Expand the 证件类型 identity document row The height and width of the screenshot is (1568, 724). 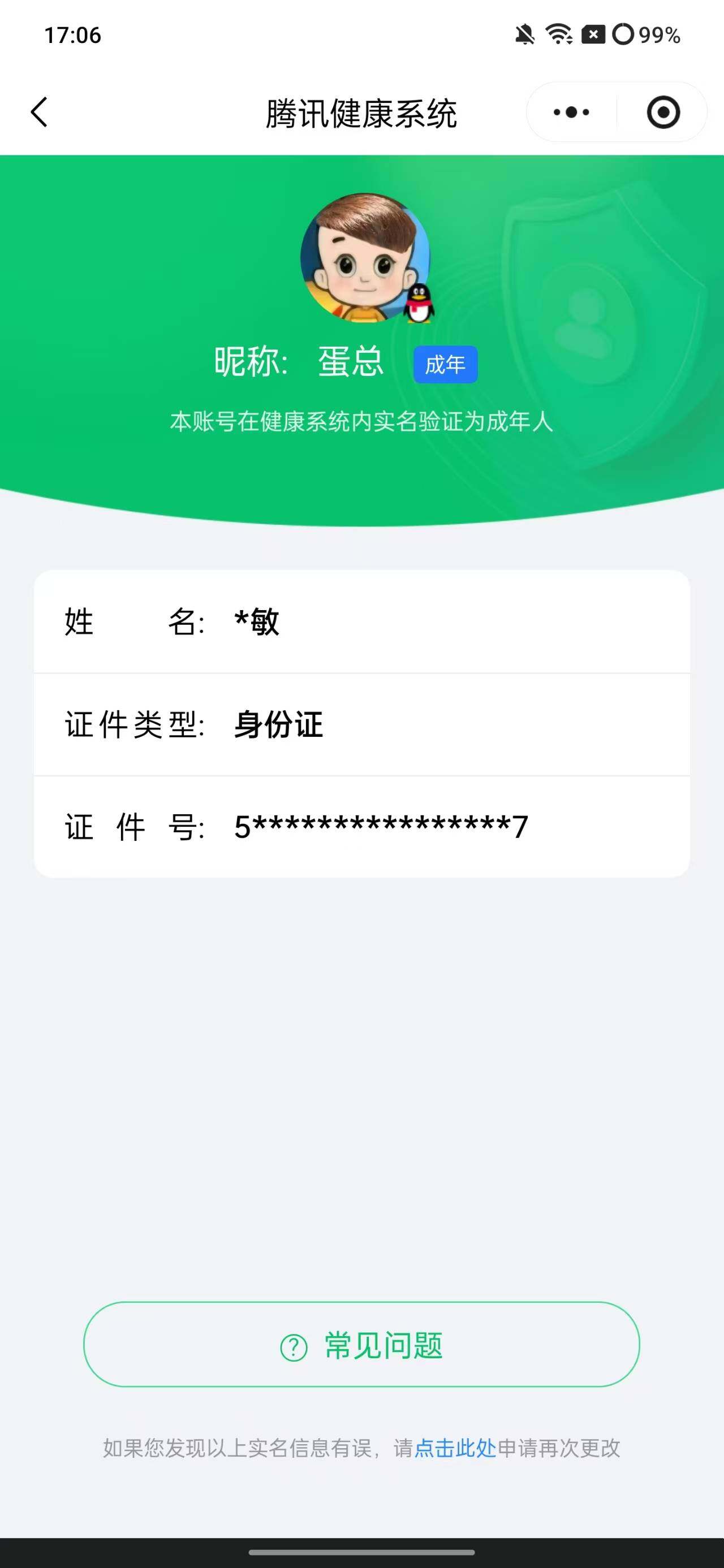click(361, 725)
